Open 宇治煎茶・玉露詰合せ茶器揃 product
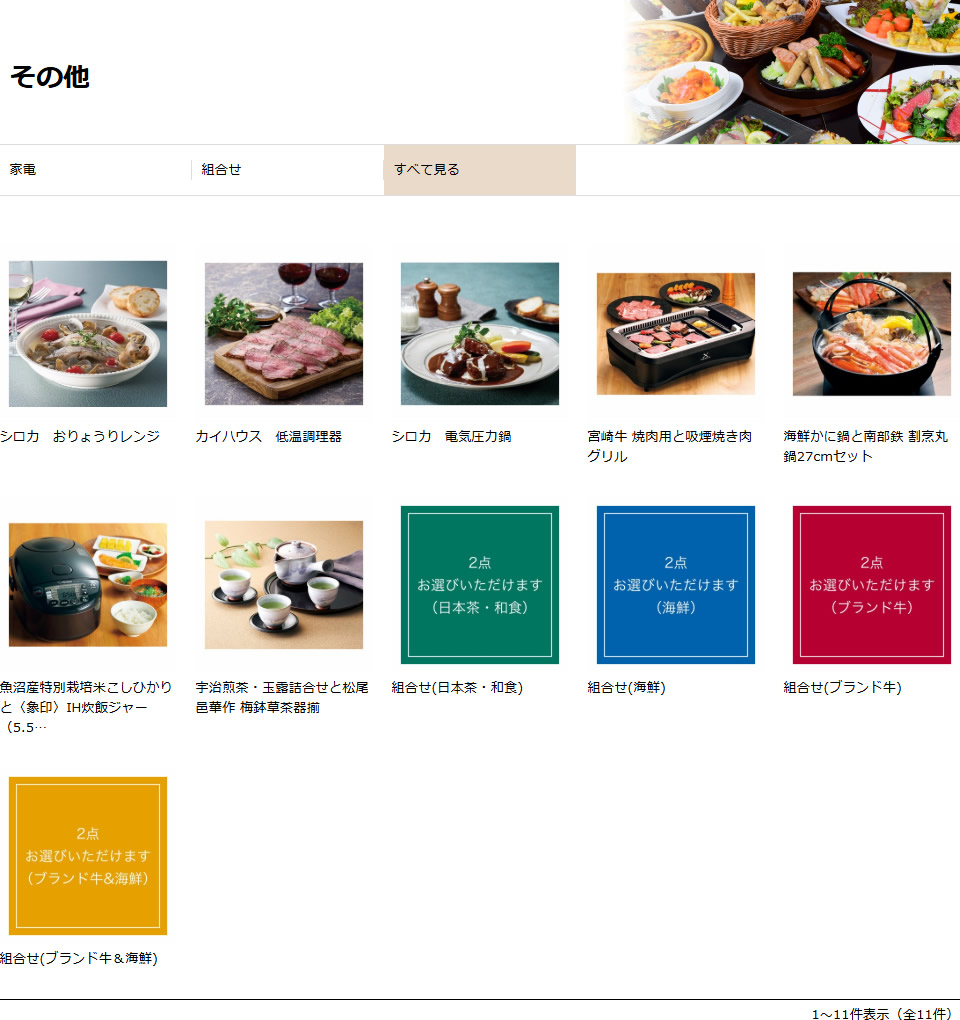Viewport: 960px width, 1020px height. point(284,585)
